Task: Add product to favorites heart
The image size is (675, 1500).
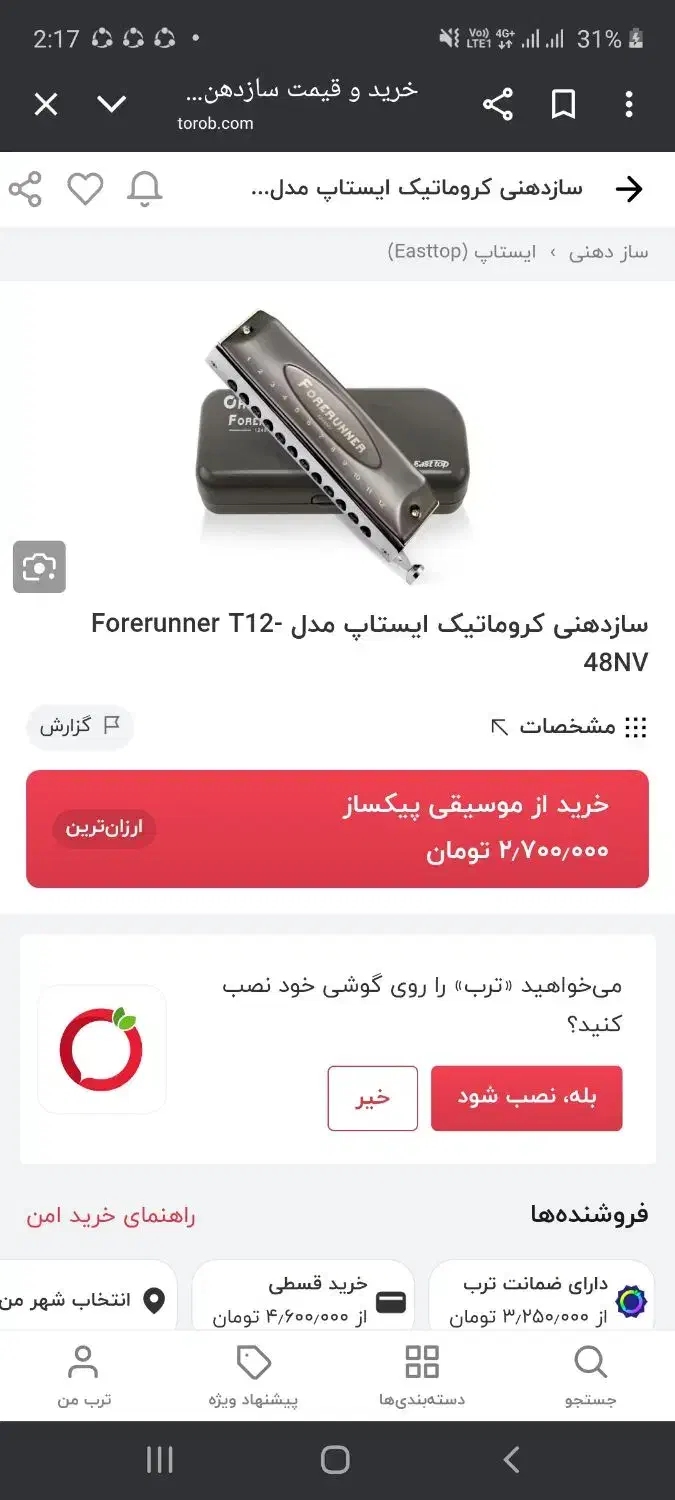Action: [x=85, y=189]
